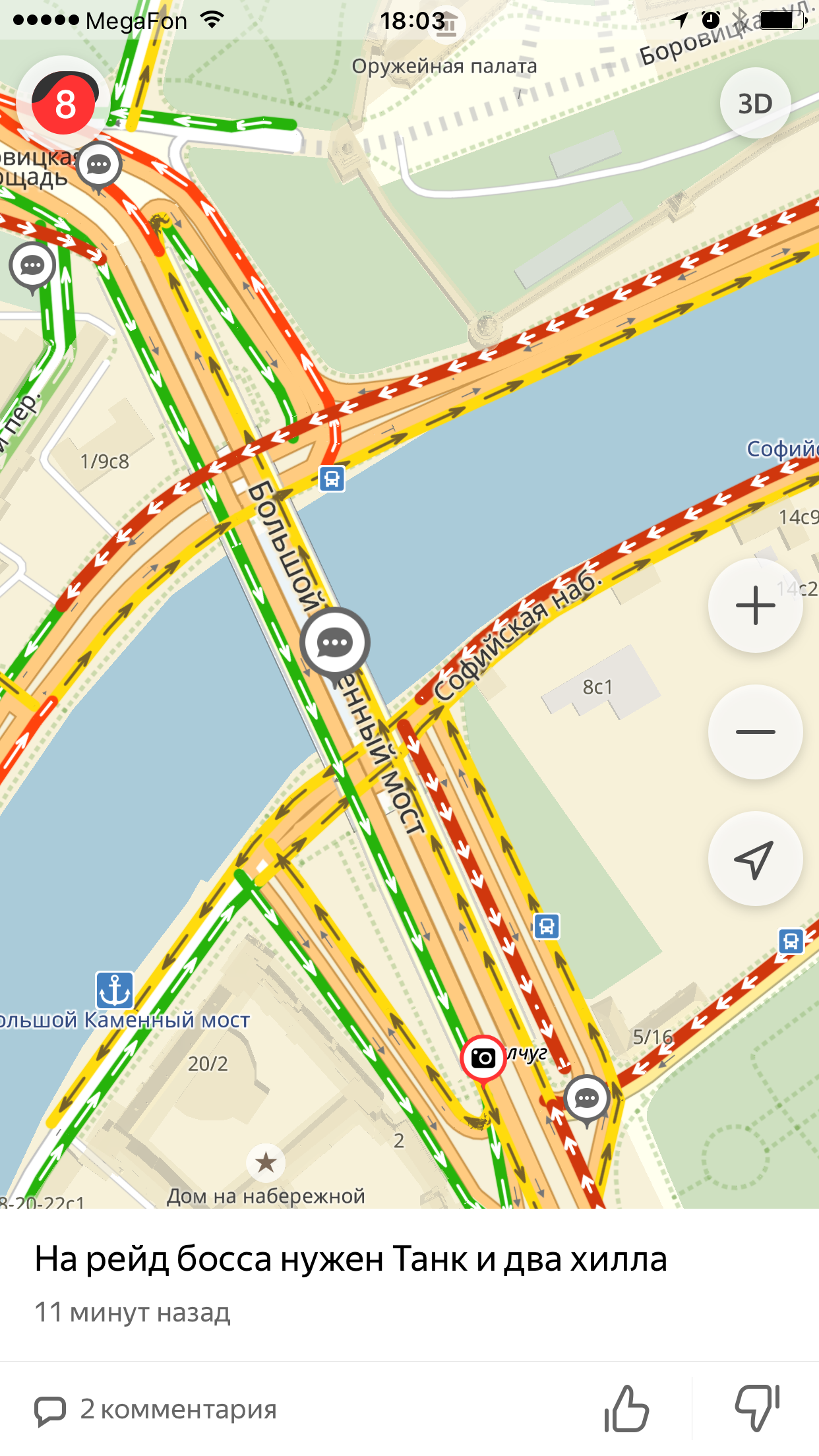Tap the traffic score 8 indicator
The height and width of the screenshot is (1456, 819).
[x=64, y=104]
